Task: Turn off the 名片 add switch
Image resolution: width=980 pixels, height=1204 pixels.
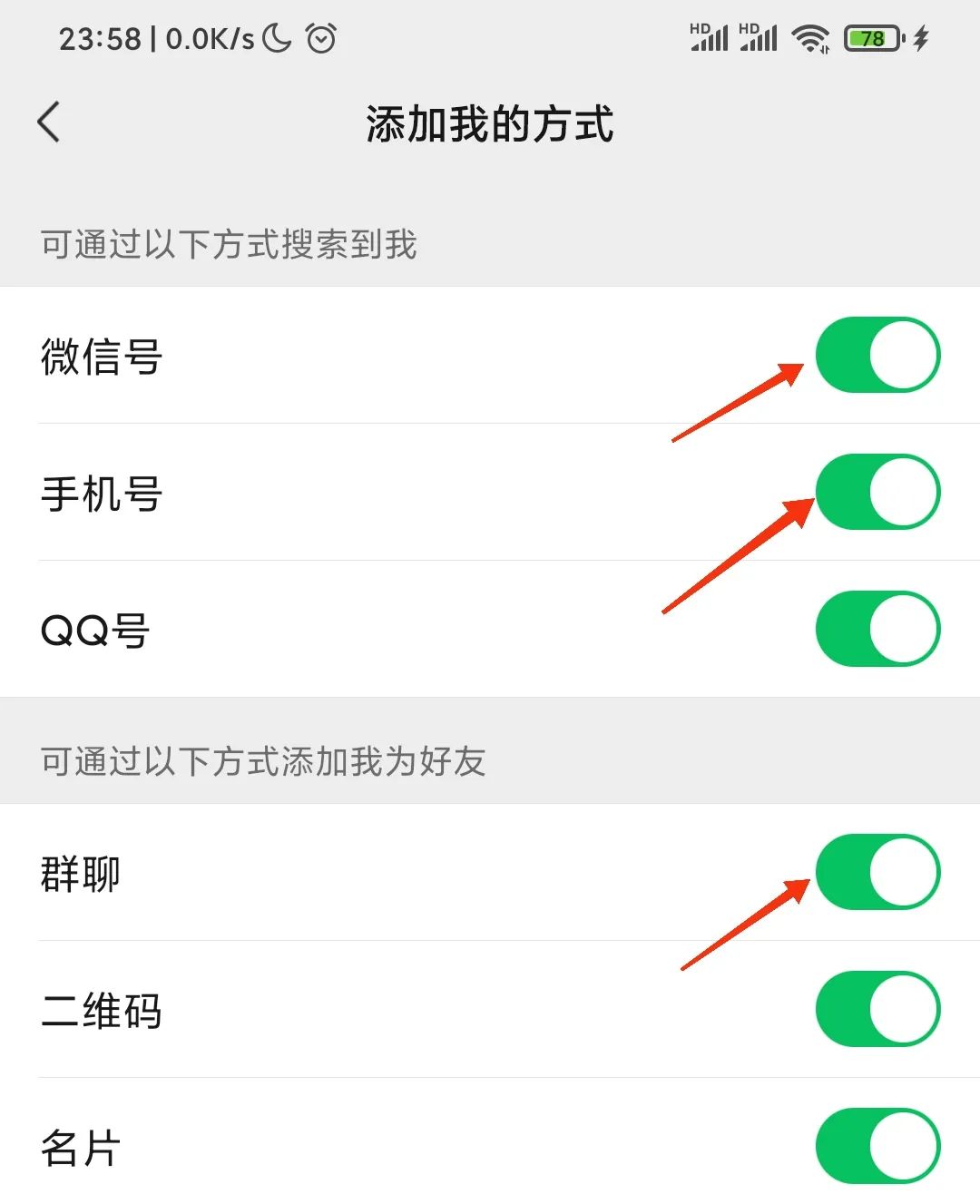Action: (877, 1146)
